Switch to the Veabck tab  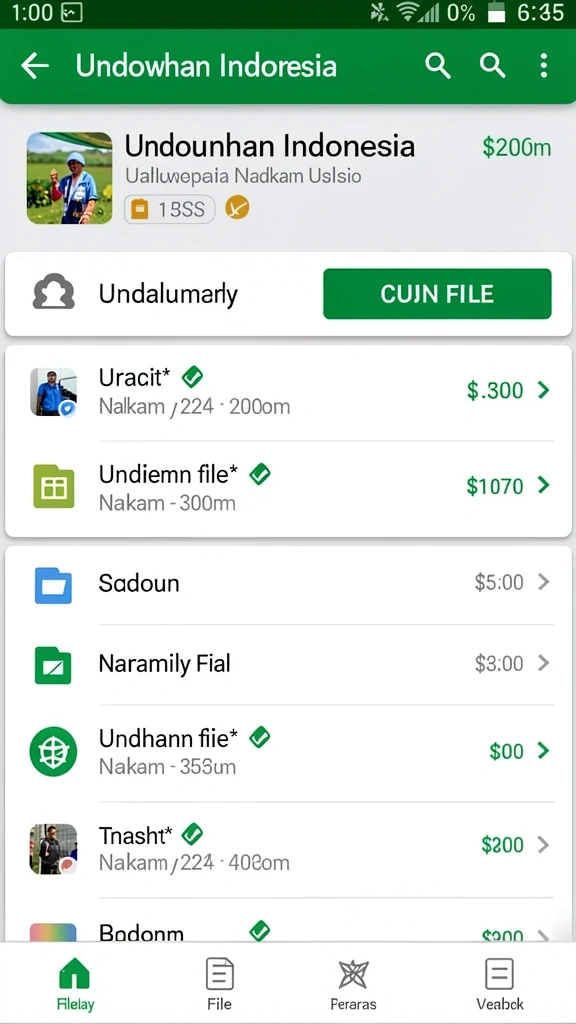coord(500,984)
